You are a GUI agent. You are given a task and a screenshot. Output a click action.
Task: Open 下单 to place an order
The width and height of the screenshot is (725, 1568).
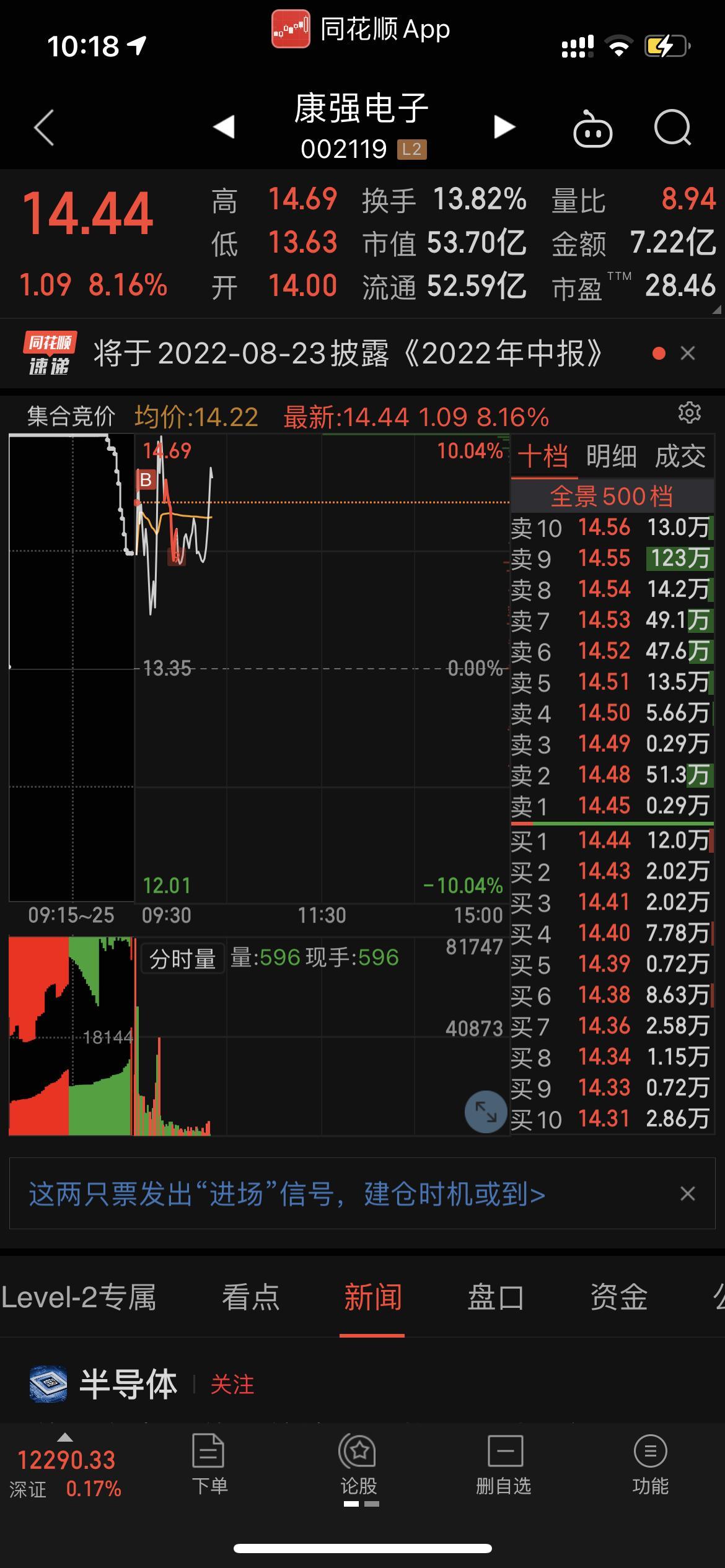(209, 1465)
